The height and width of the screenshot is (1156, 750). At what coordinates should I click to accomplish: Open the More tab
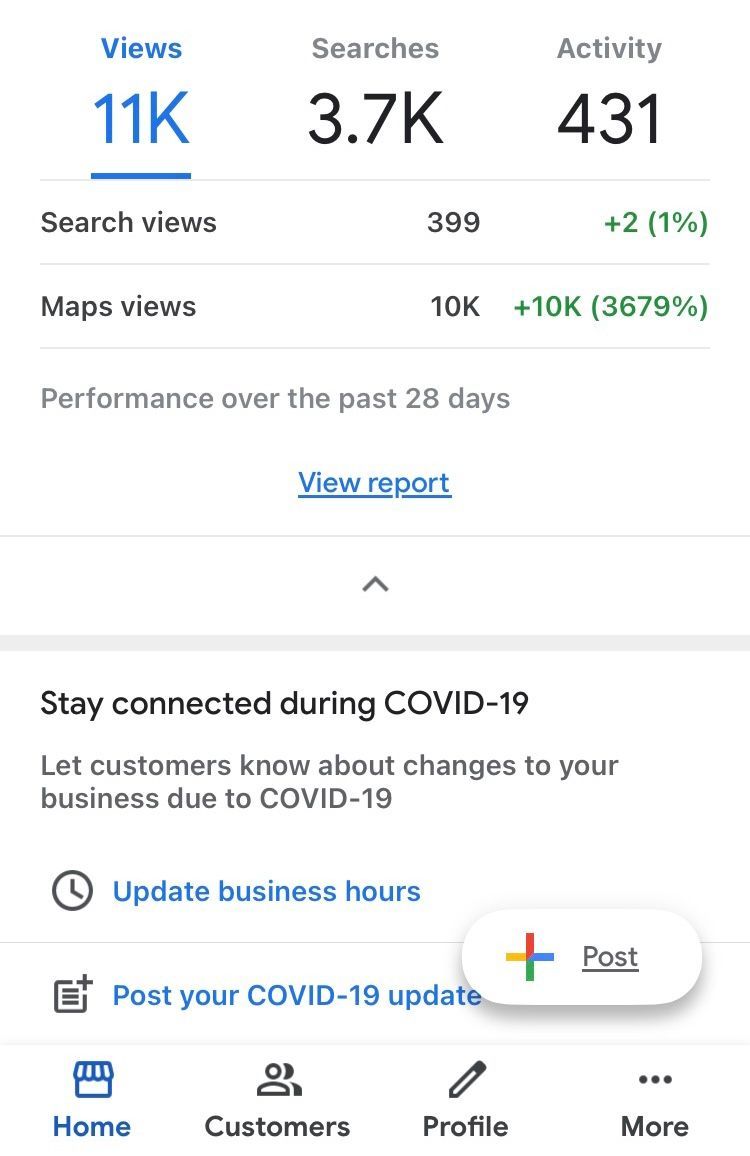coord(655,1101)
